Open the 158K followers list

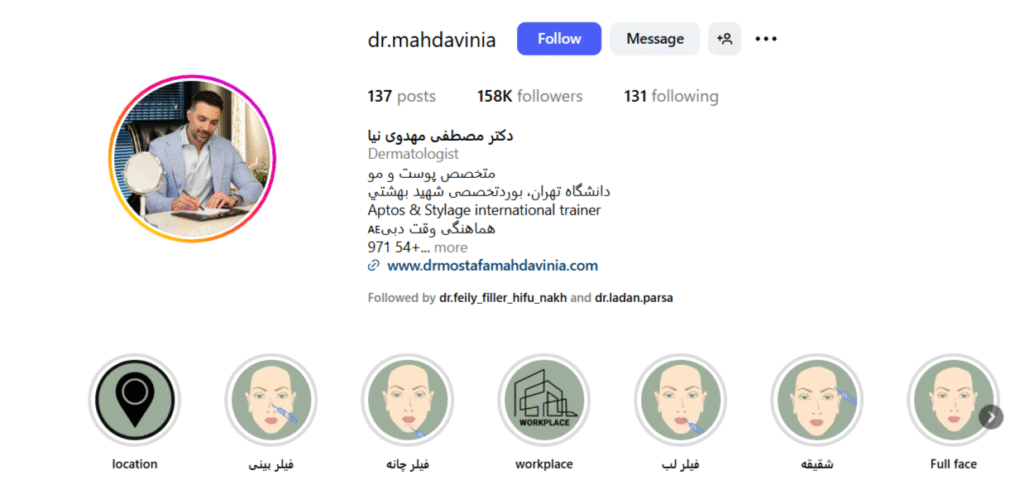tap(529, 96)
